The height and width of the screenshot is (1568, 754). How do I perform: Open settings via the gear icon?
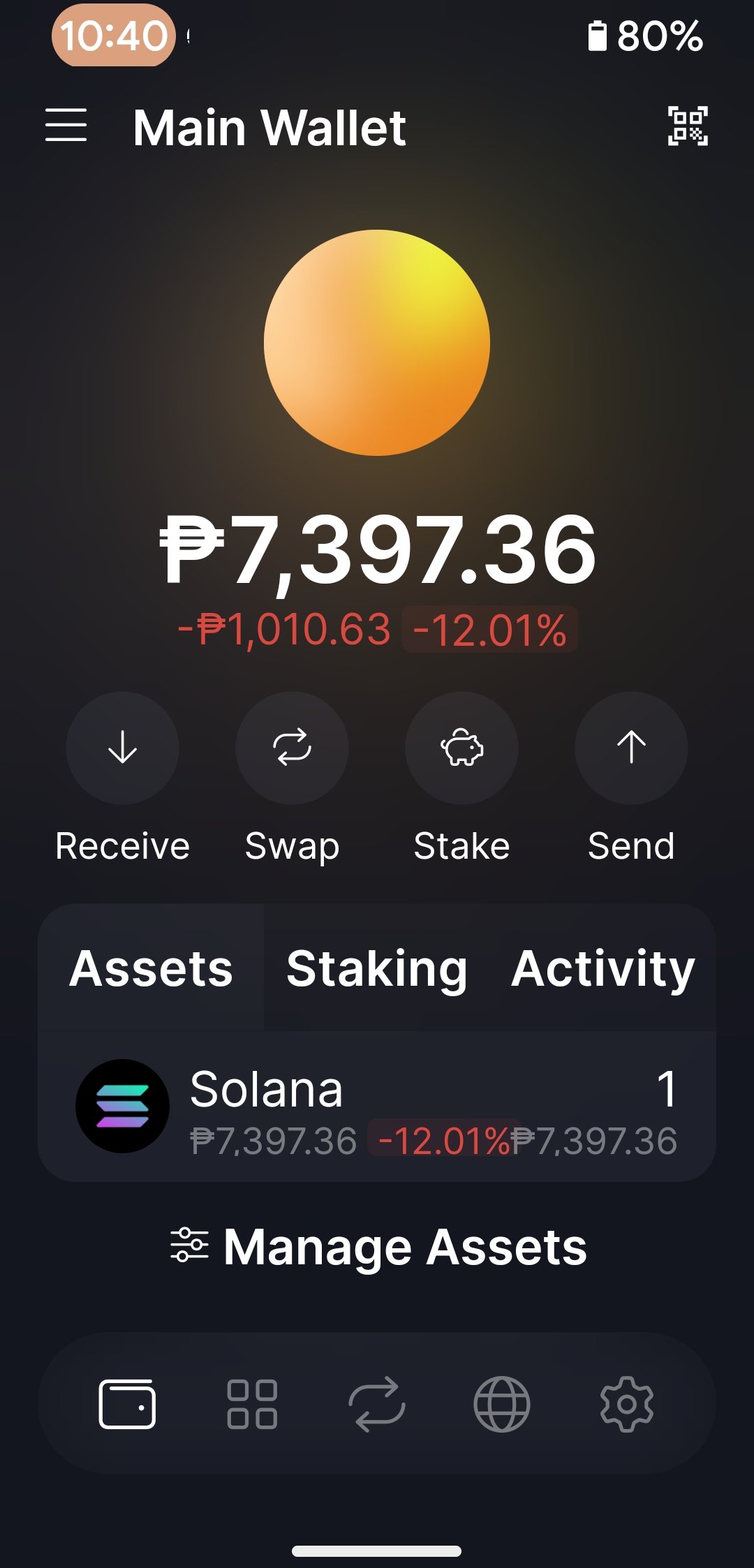(x=627, y=1404)
